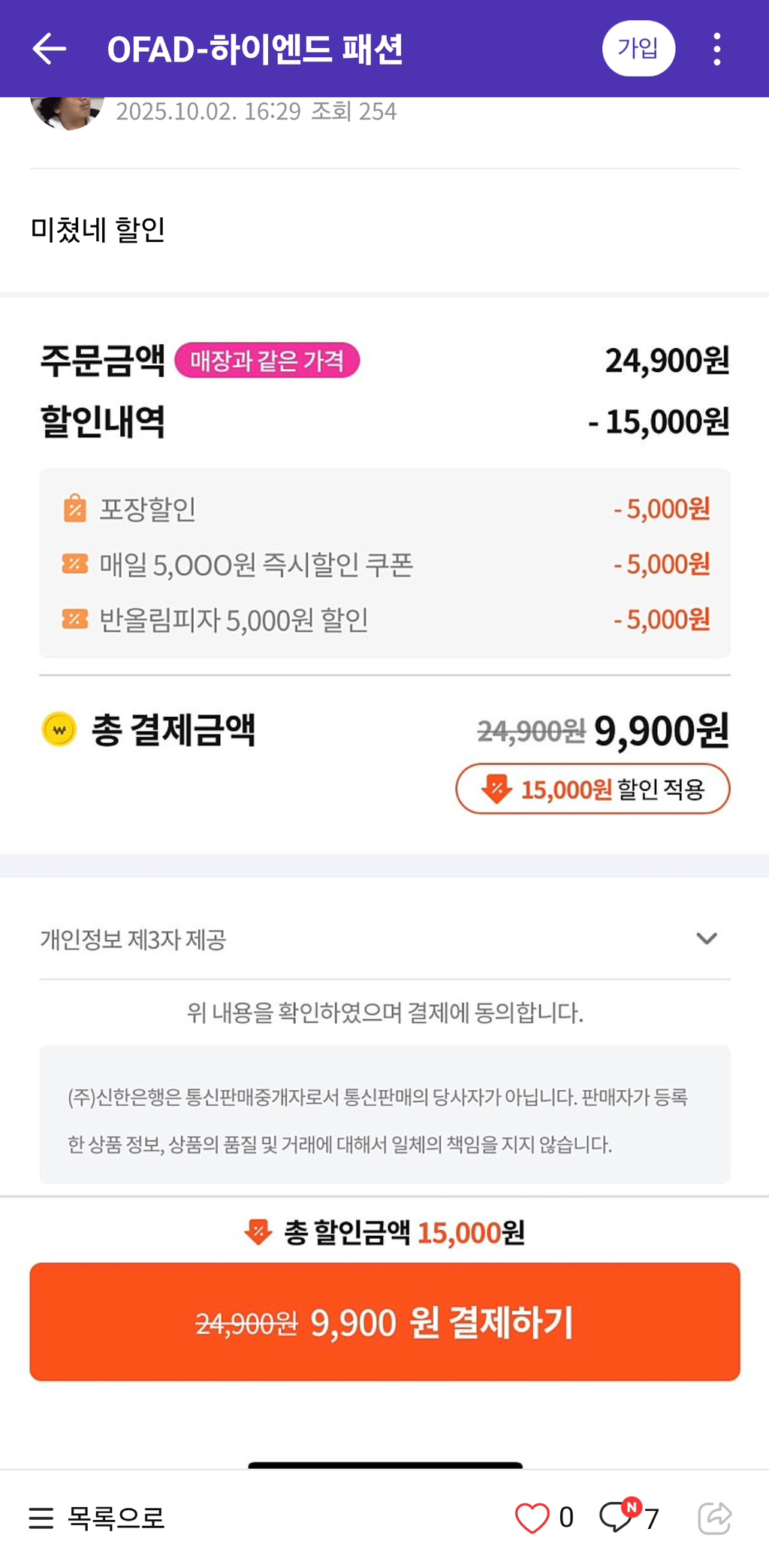Tap the orange 9,900원 결제하기 button
Viewport: 769px width, 1568px height.
(x=384, y=1321)
